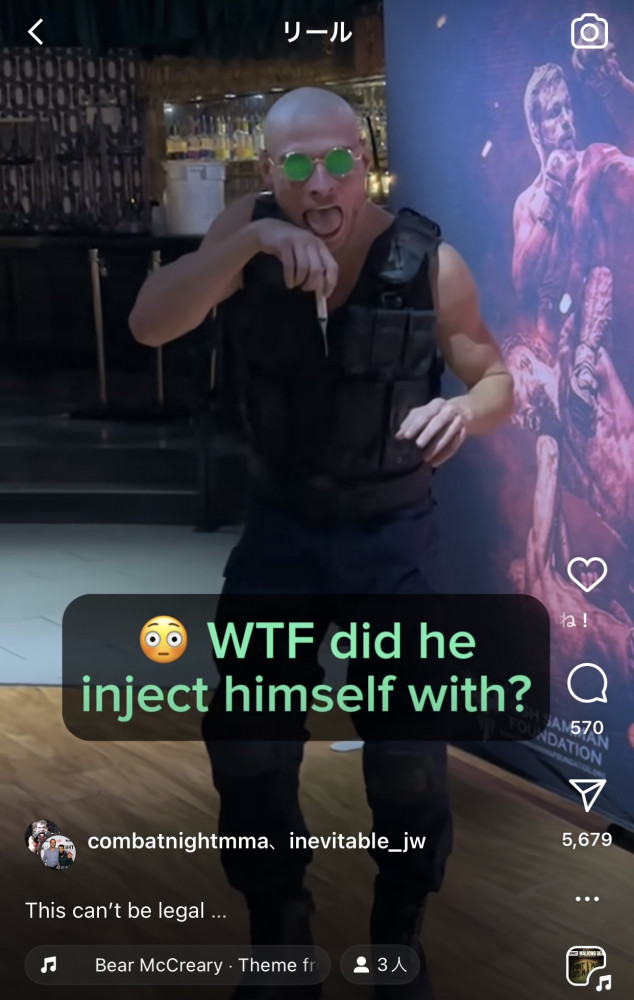Share this reel via the paper plane
634x1000 pixels.
pyautogui.click(x=587, y=795)
